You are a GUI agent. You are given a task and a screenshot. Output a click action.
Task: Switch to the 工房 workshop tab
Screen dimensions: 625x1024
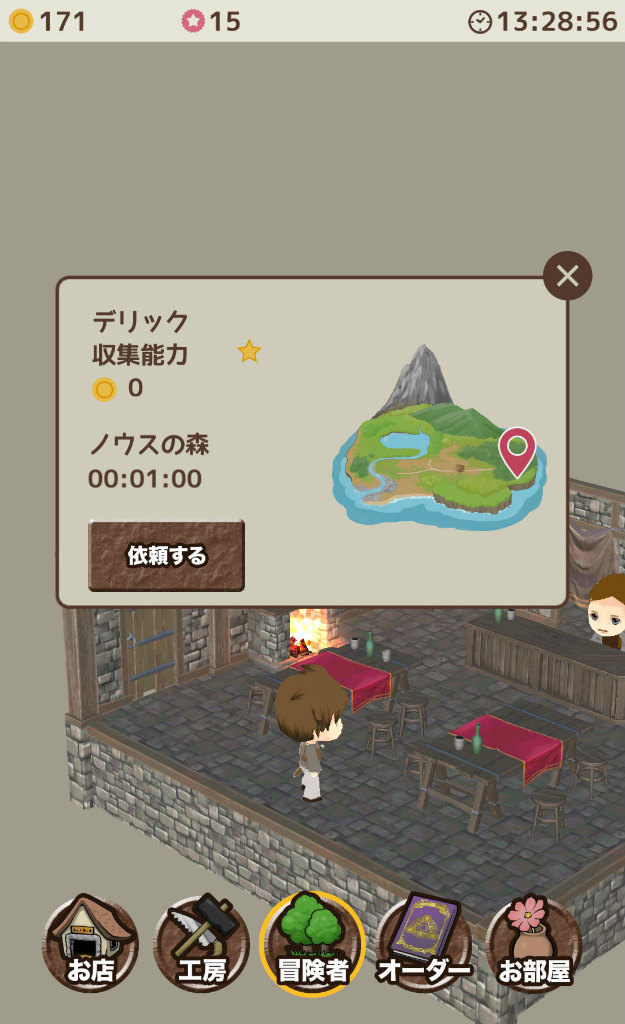[201, 943]
